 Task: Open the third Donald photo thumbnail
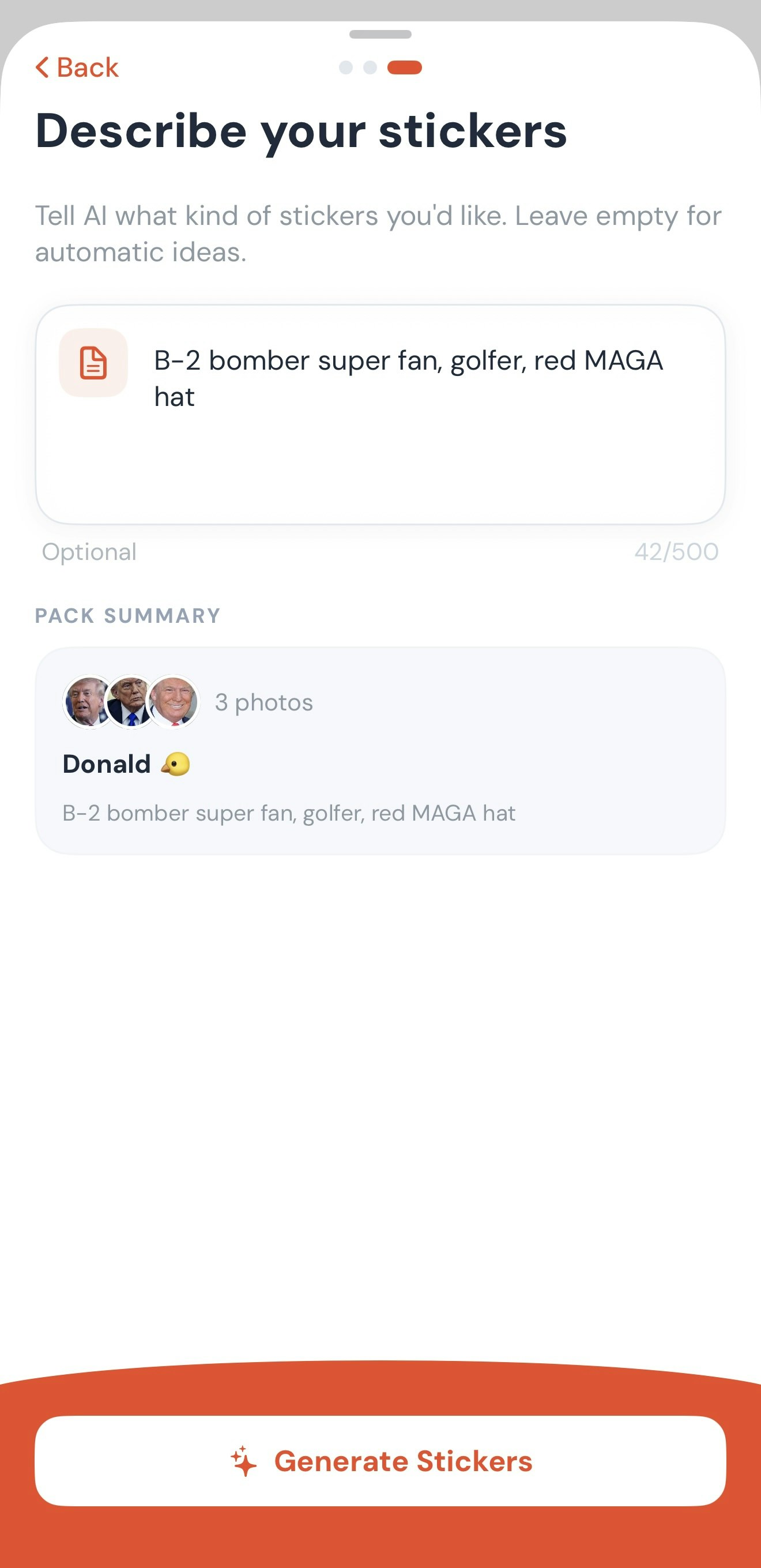click(175, 701)
